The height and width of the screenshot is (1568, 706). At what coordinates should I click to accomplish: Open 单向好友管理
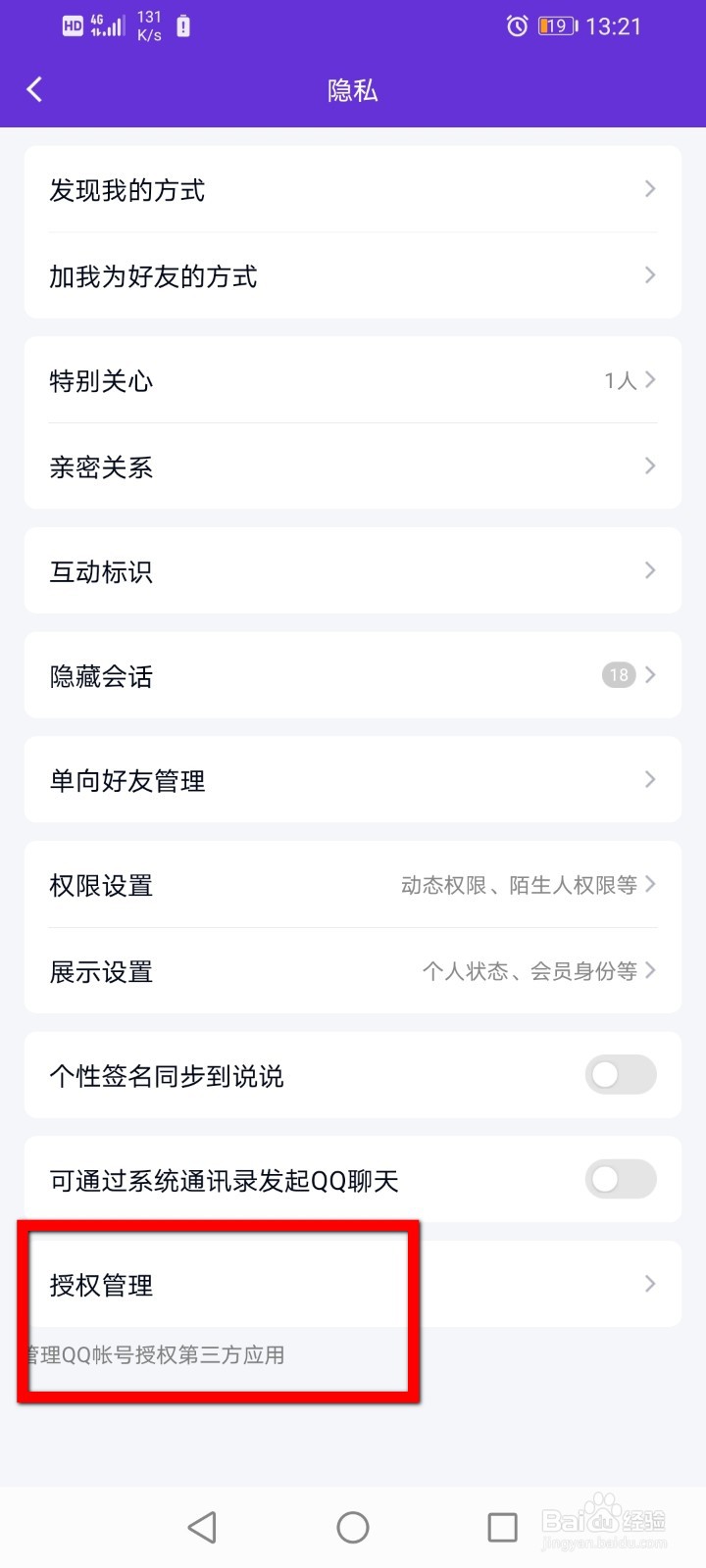pyautogui.click(x=353, y=780)
